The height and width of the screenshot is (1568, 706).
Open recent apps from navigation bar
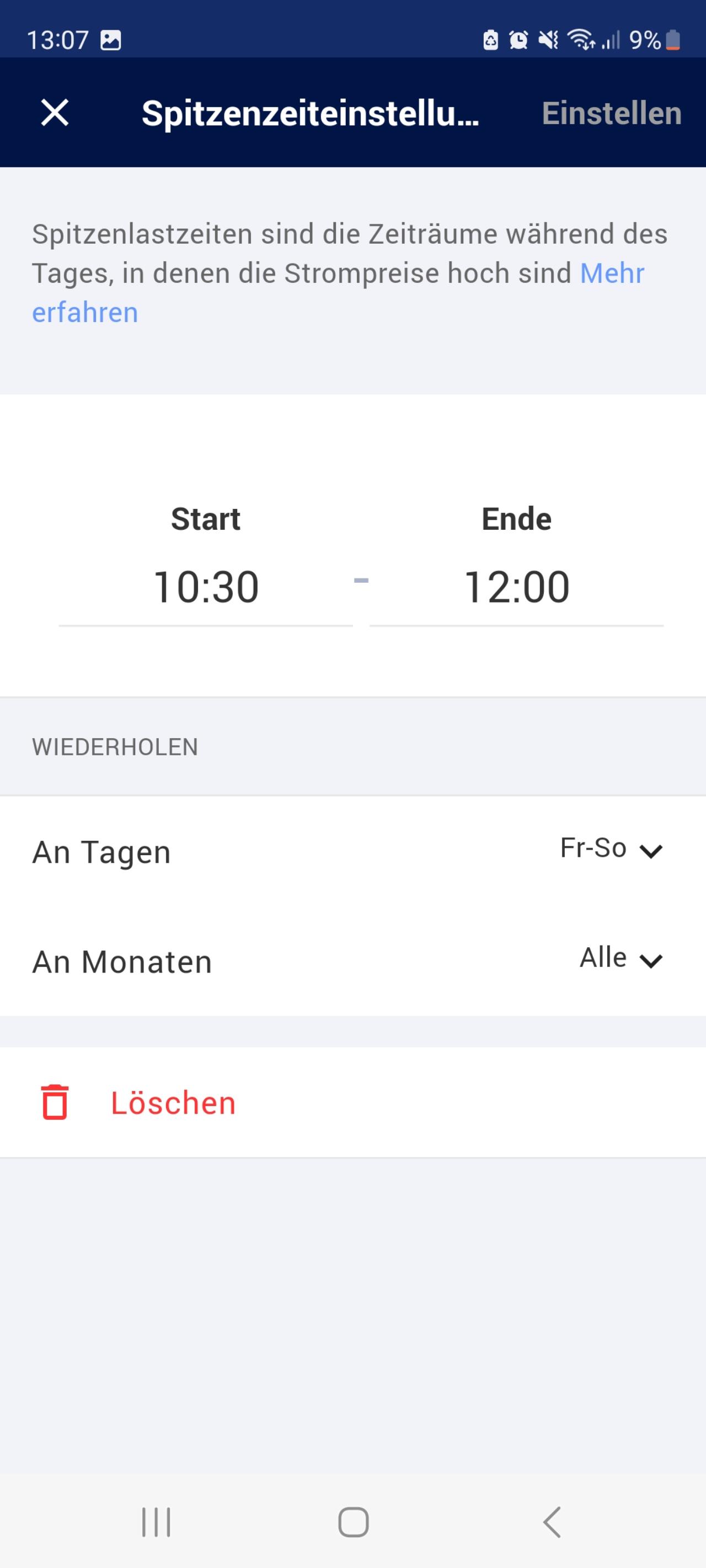[x=156, y=1522]
